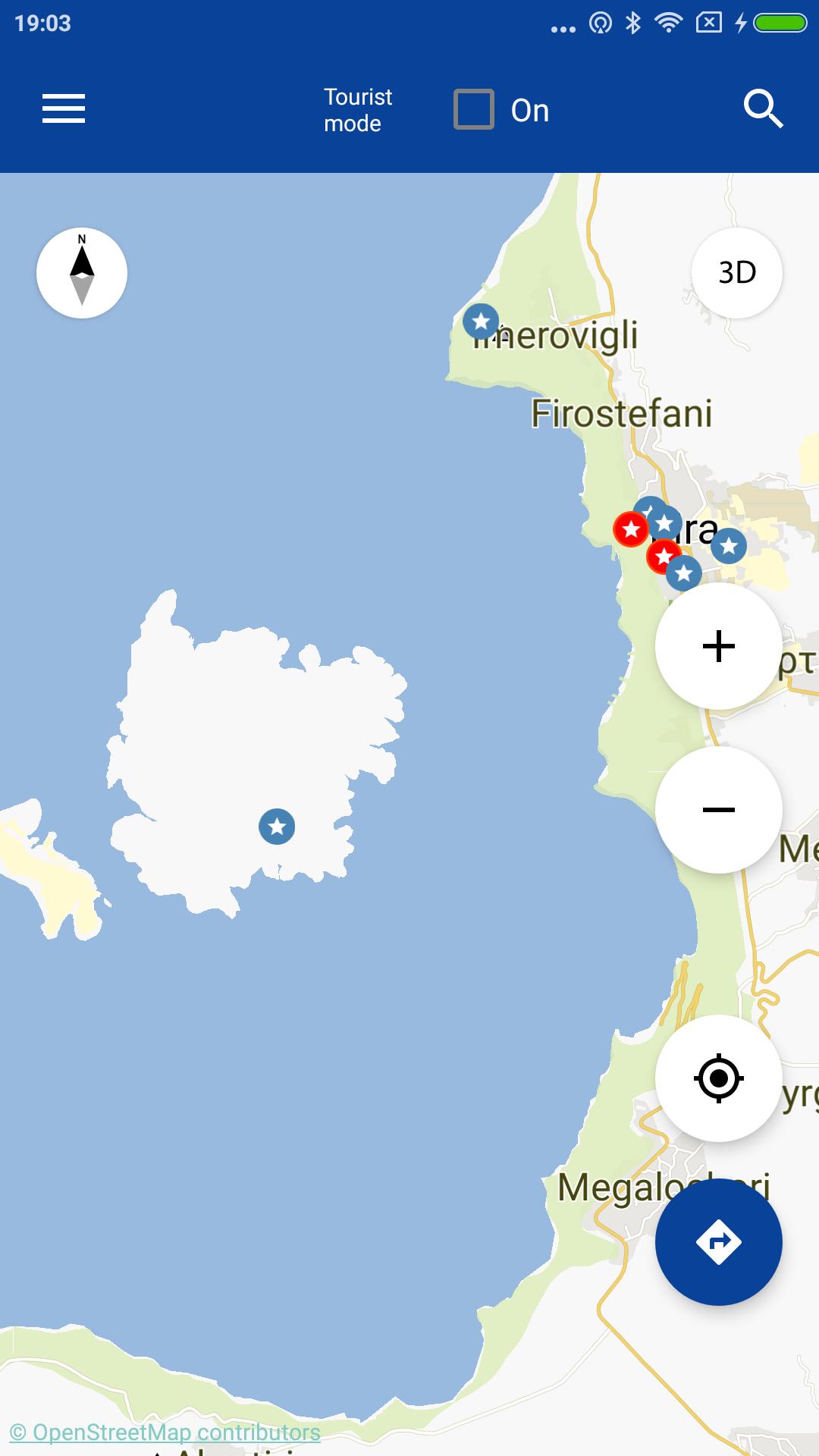Screen dimensions: 819x1456
Task: Open the directions route button
Action: coord(718,1242)
